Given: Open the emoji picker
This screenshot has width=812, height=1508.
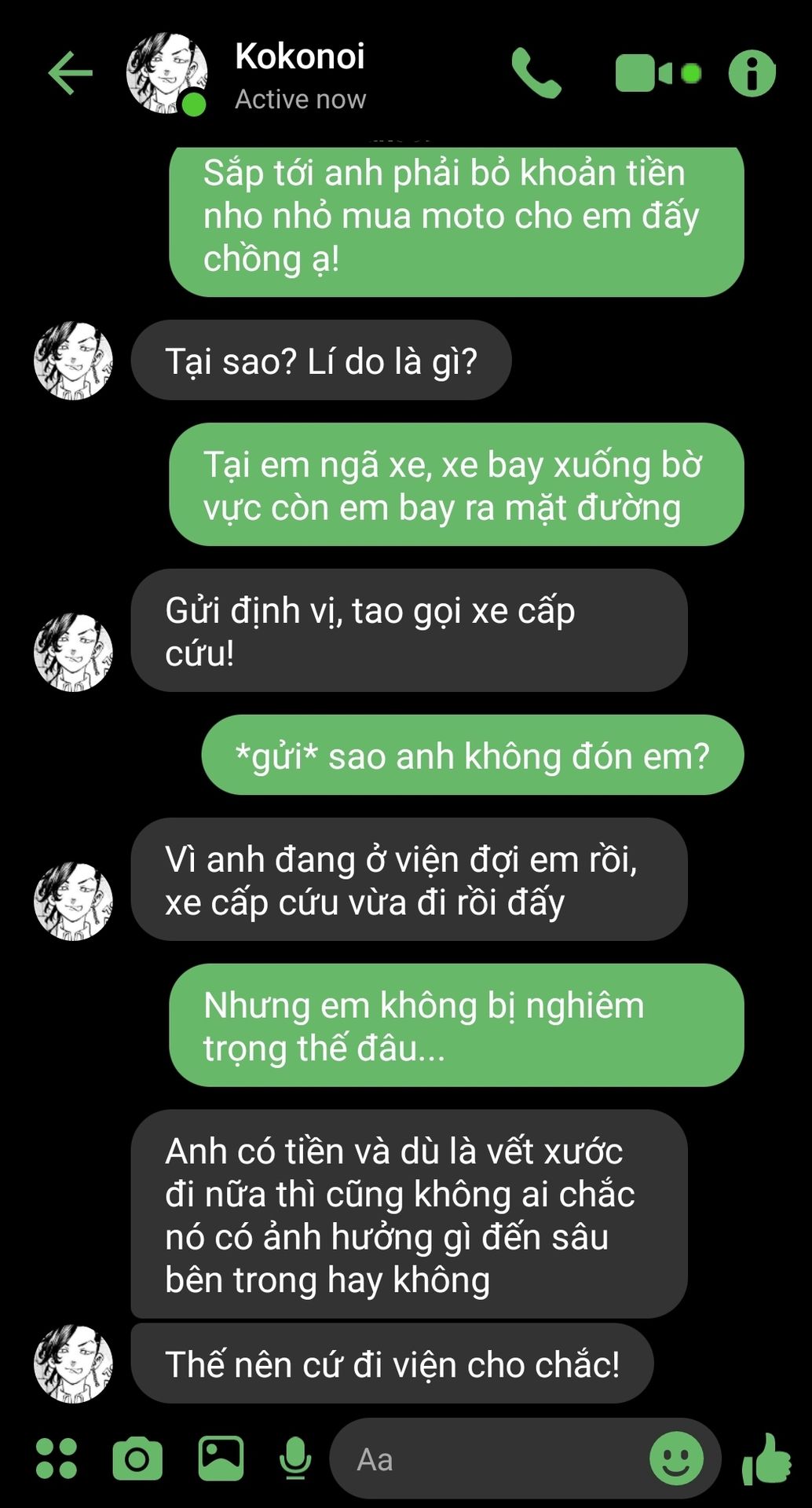Looking at the screenshot, I should point(676,1459).
